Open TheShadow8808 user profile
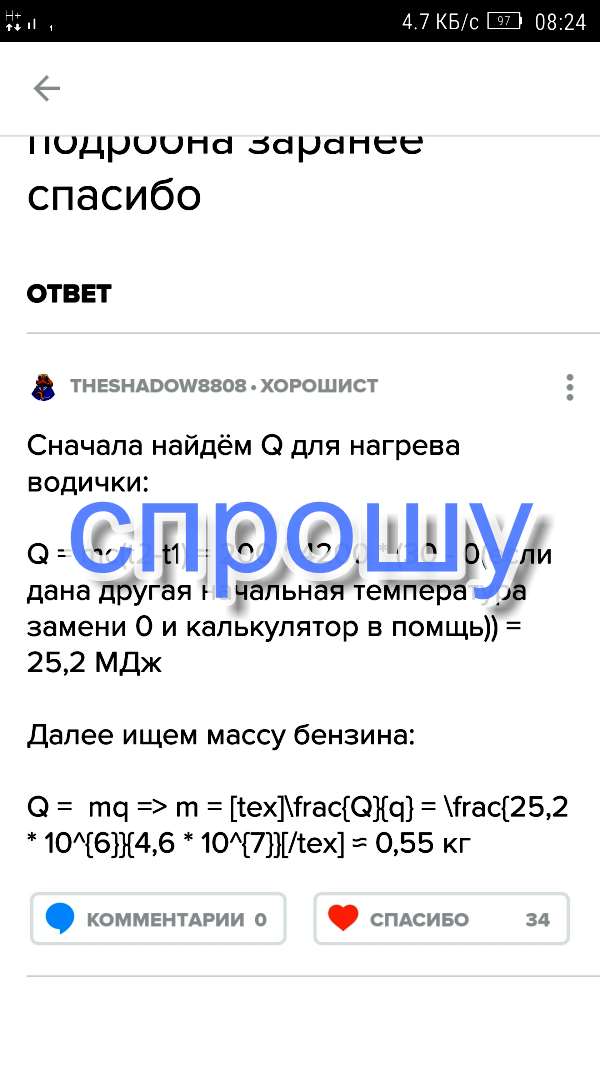The height and width of the screenshot is (1067, 600). [x=158, y=386]
